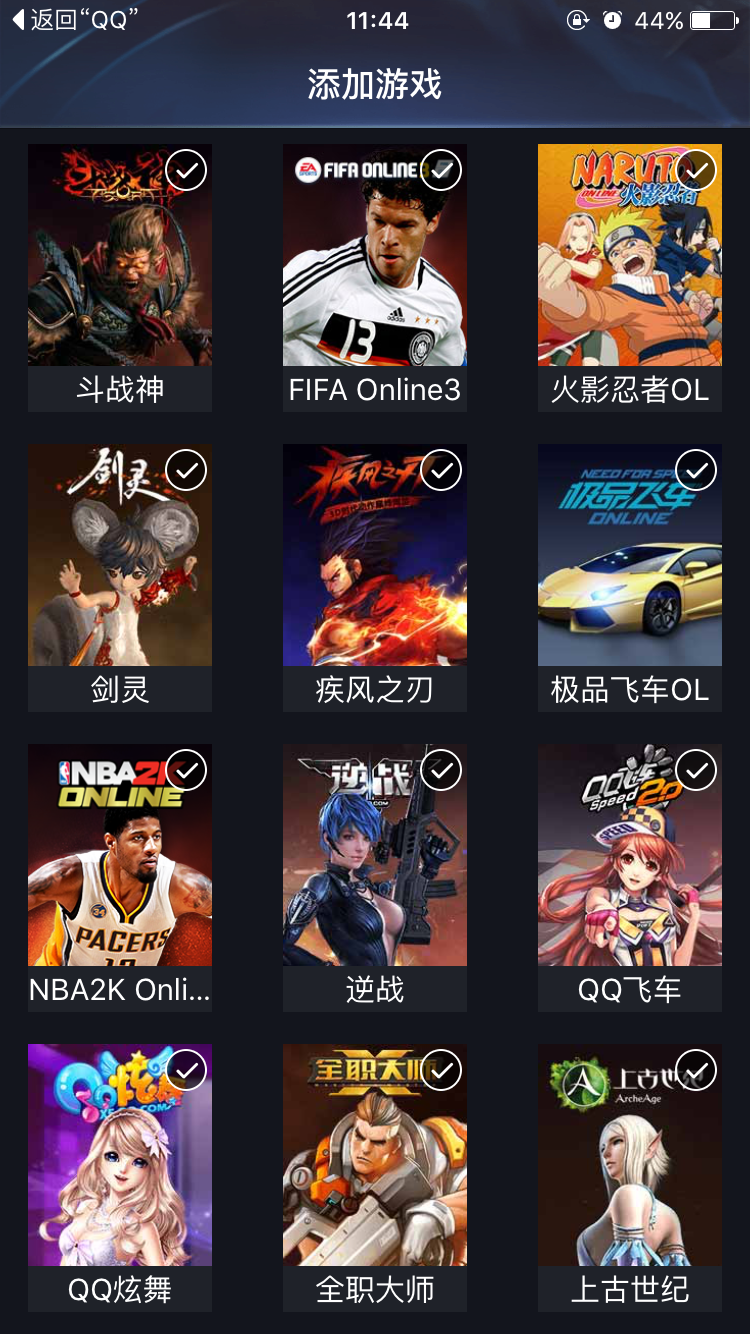Check the 上古世纪 selection circle
This screenshot has width=750, height=1334.
tap(696, 1070)
